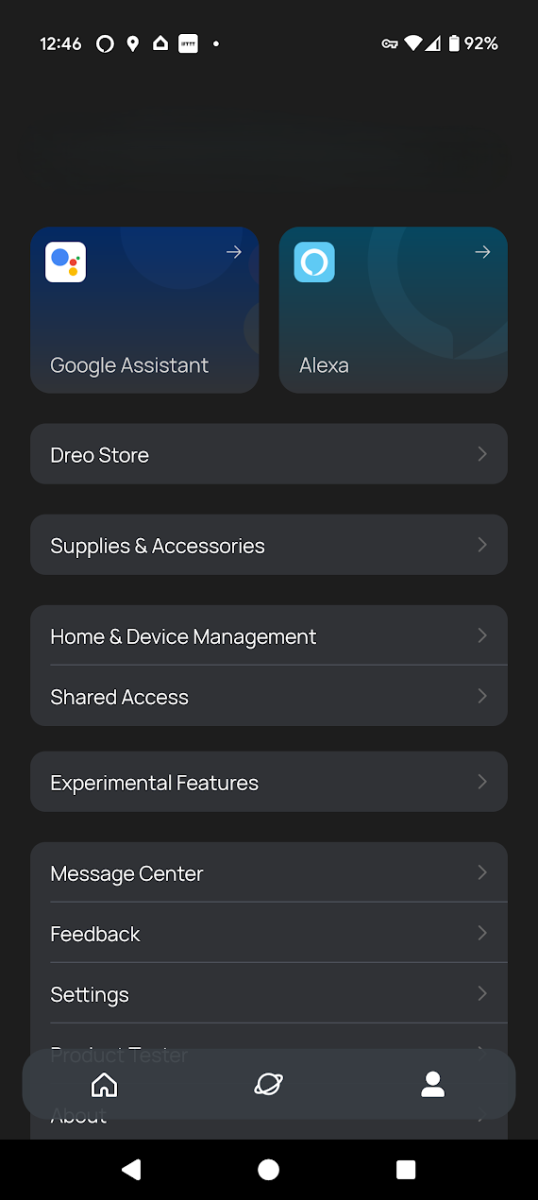Image resolution: width=538 pixels, height=1200 pixels.
Task: Tap the system recent apps button
Action: pos(406,1169)
